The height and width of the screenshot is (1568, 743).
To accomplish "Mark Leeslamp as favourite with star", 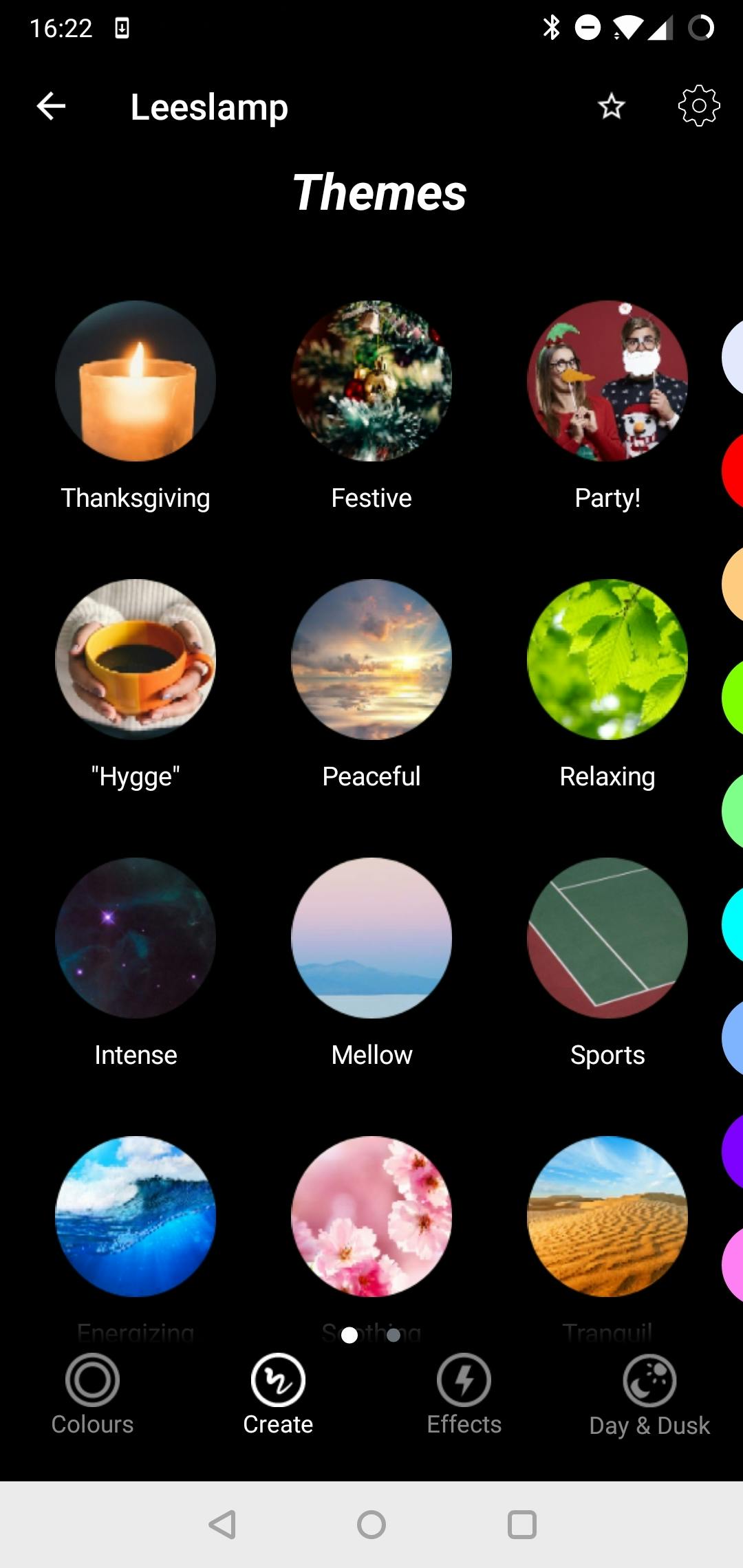I will click(611, 107).
